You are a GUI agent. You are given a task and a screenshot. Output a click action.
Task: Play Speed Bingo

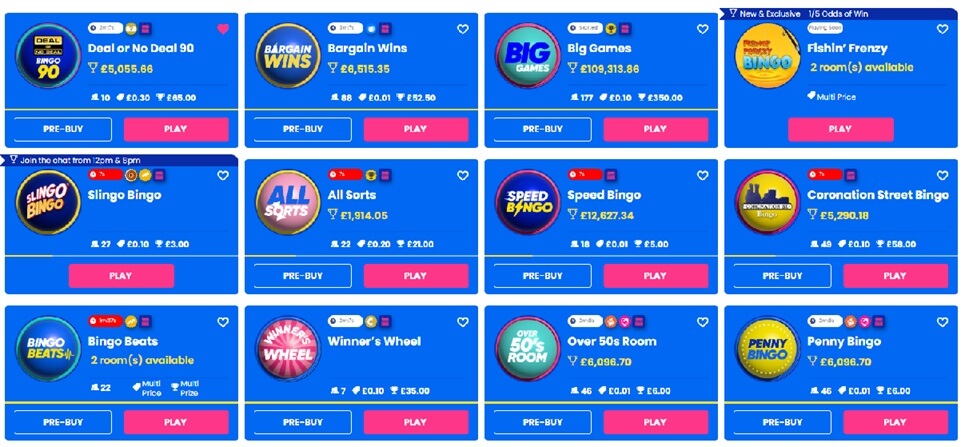coord(656,276)
